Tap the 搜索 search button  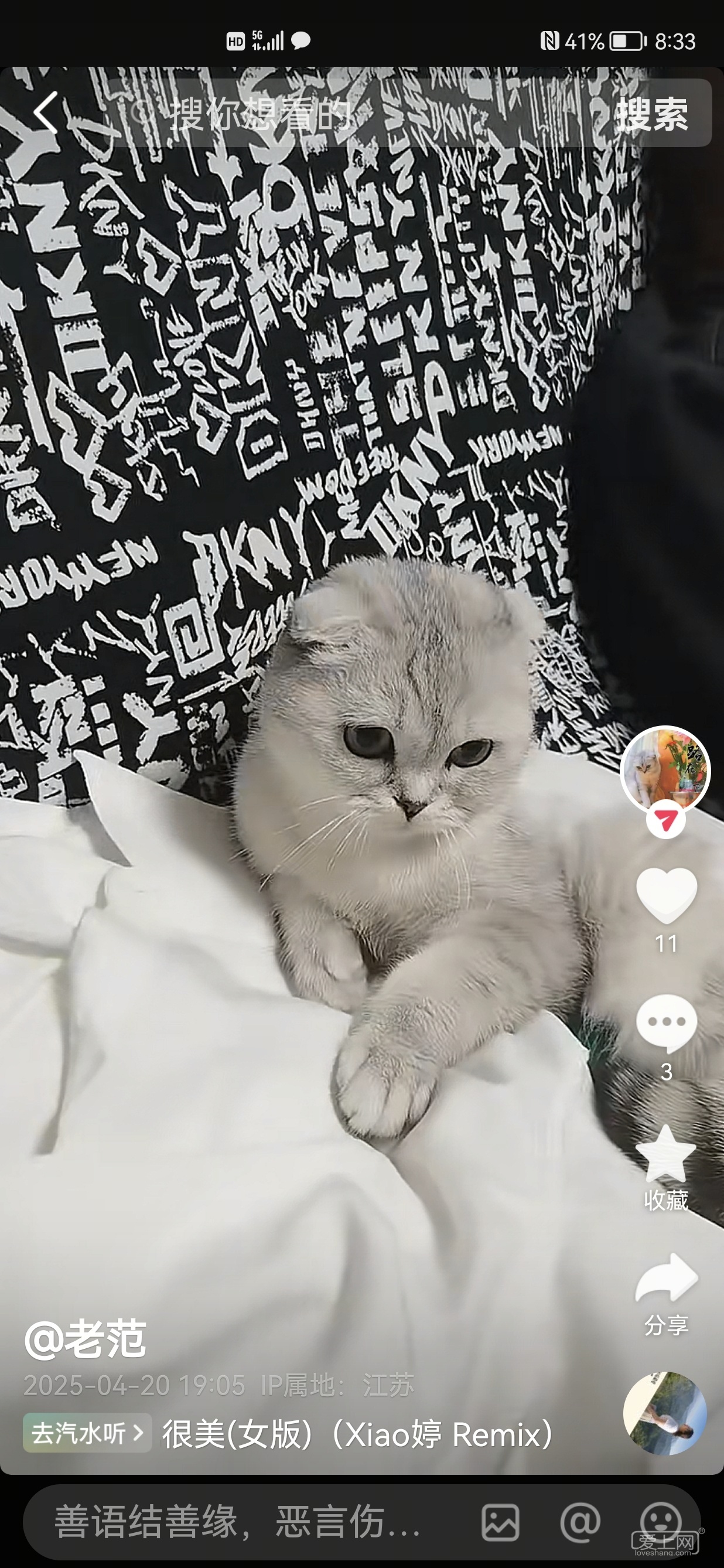tap(652, 114)
